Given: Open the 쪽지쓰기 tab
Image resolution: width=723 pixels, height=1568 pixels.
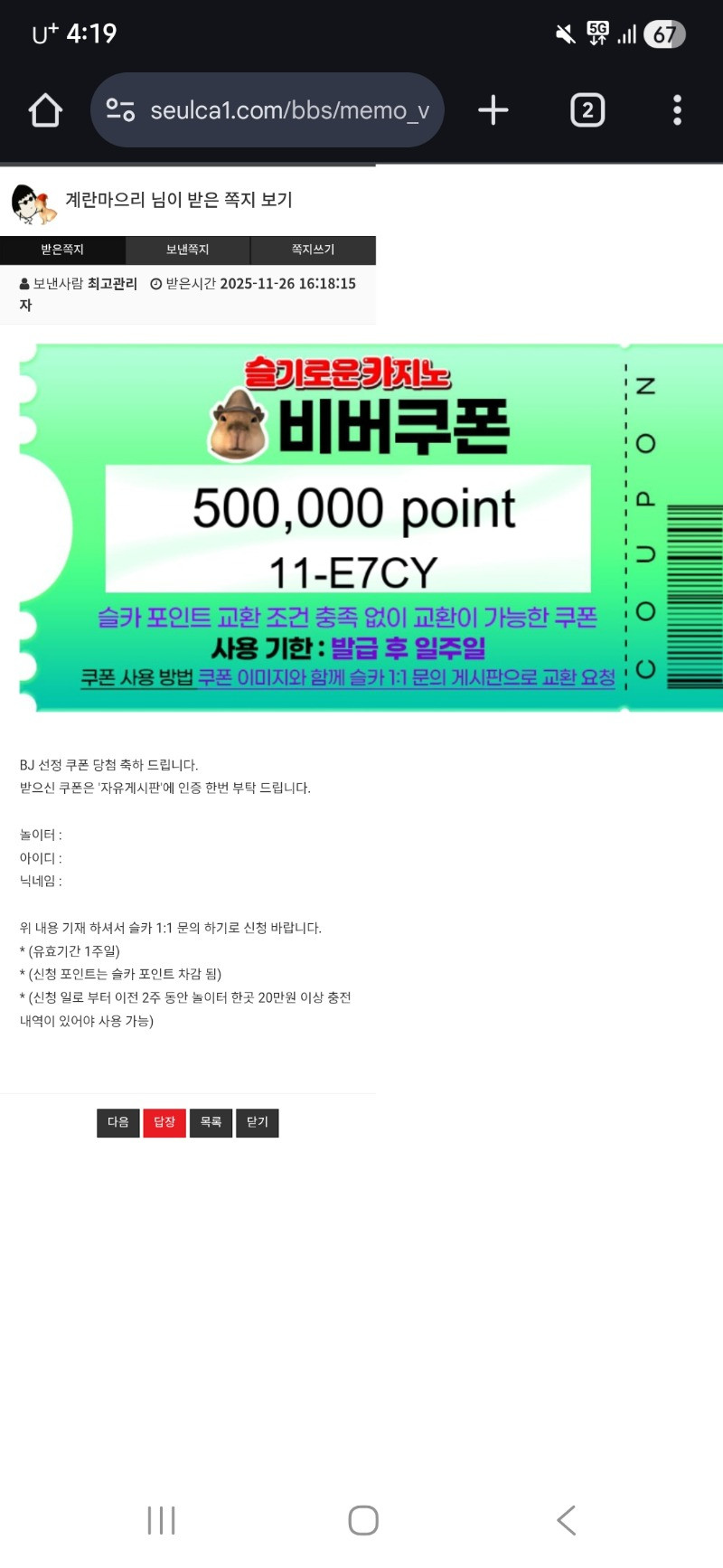Looking at the screenshot, I should (x=313, y=250).
